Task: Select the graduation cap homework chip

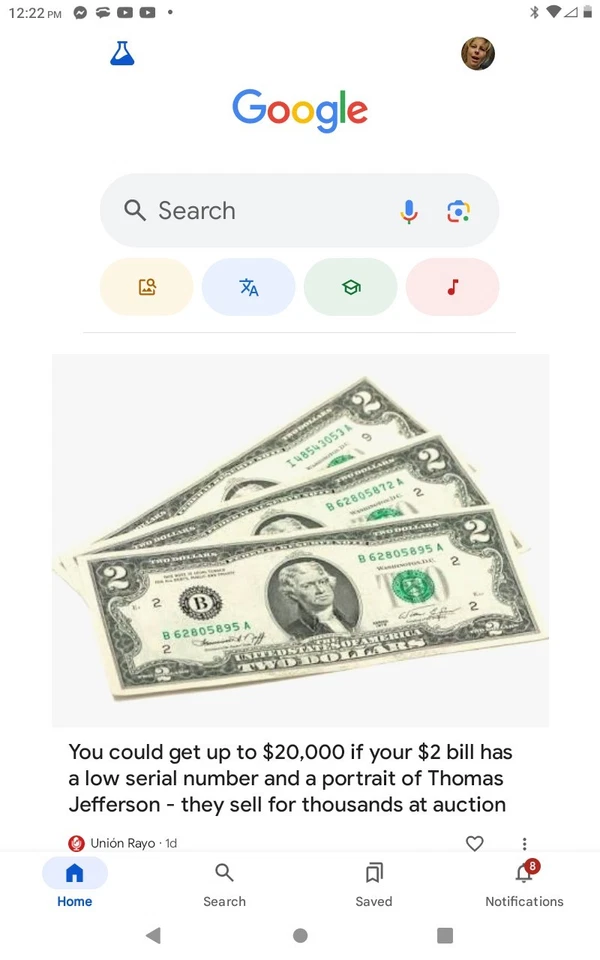Action: pyautogui.click(x=350, y=287)
